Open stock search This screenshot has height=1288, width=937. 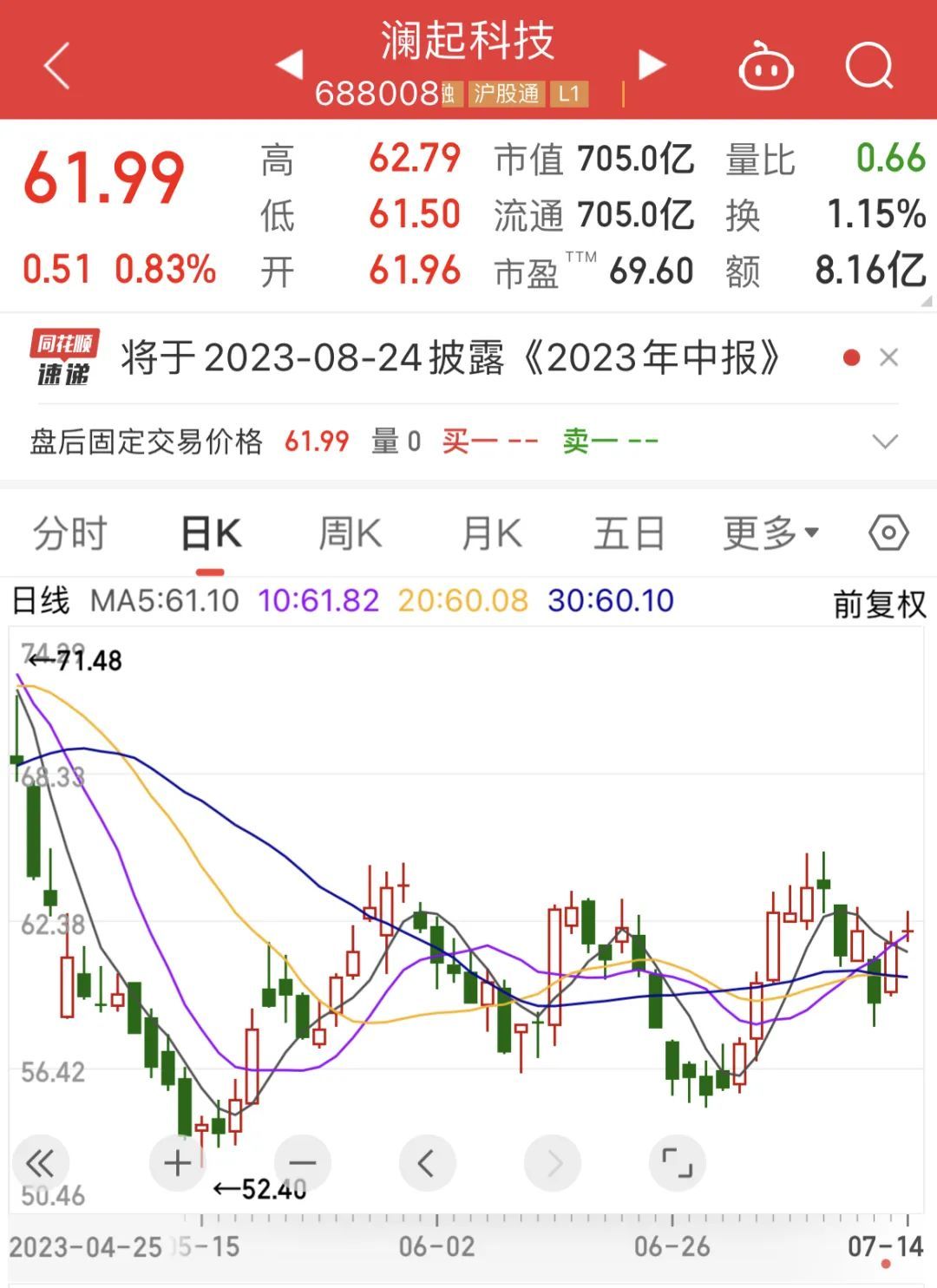point(868,65)
